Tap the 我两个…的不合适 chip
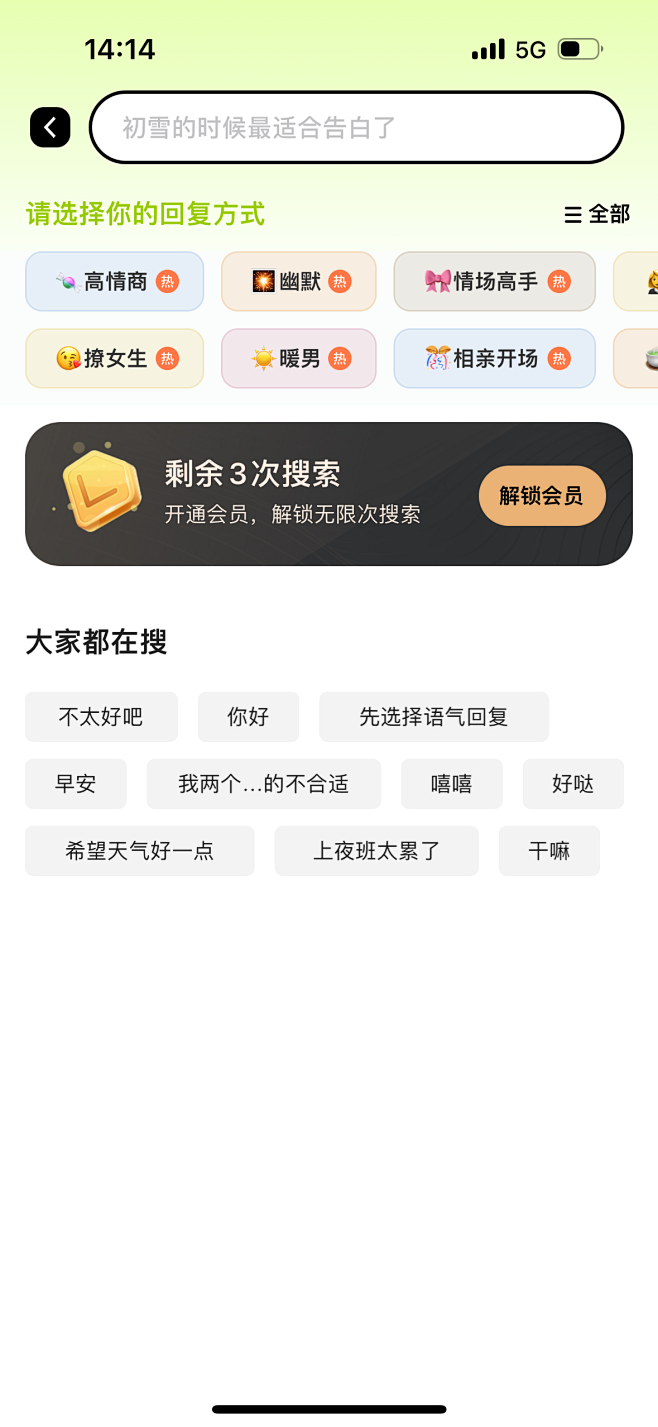Image resolution: width=658 pixels, height=1427 pixels. [x=264, y=784]
